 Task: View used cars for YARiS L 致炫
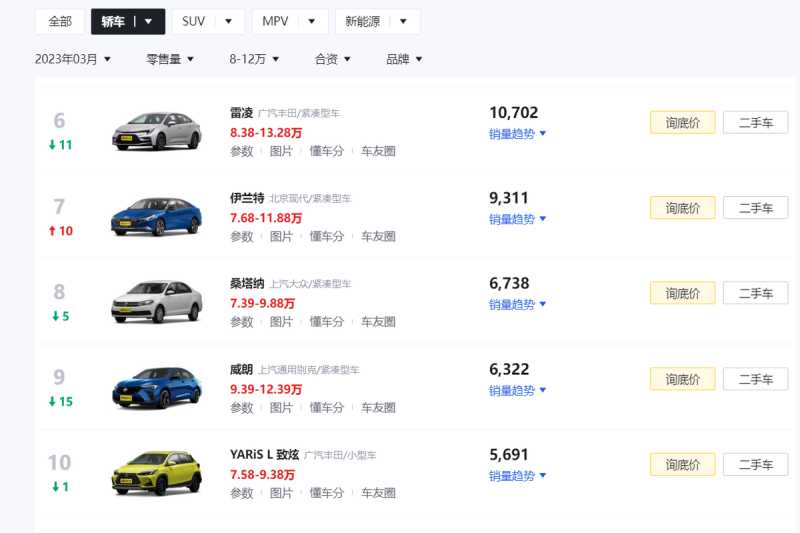[x=755, y=464]
